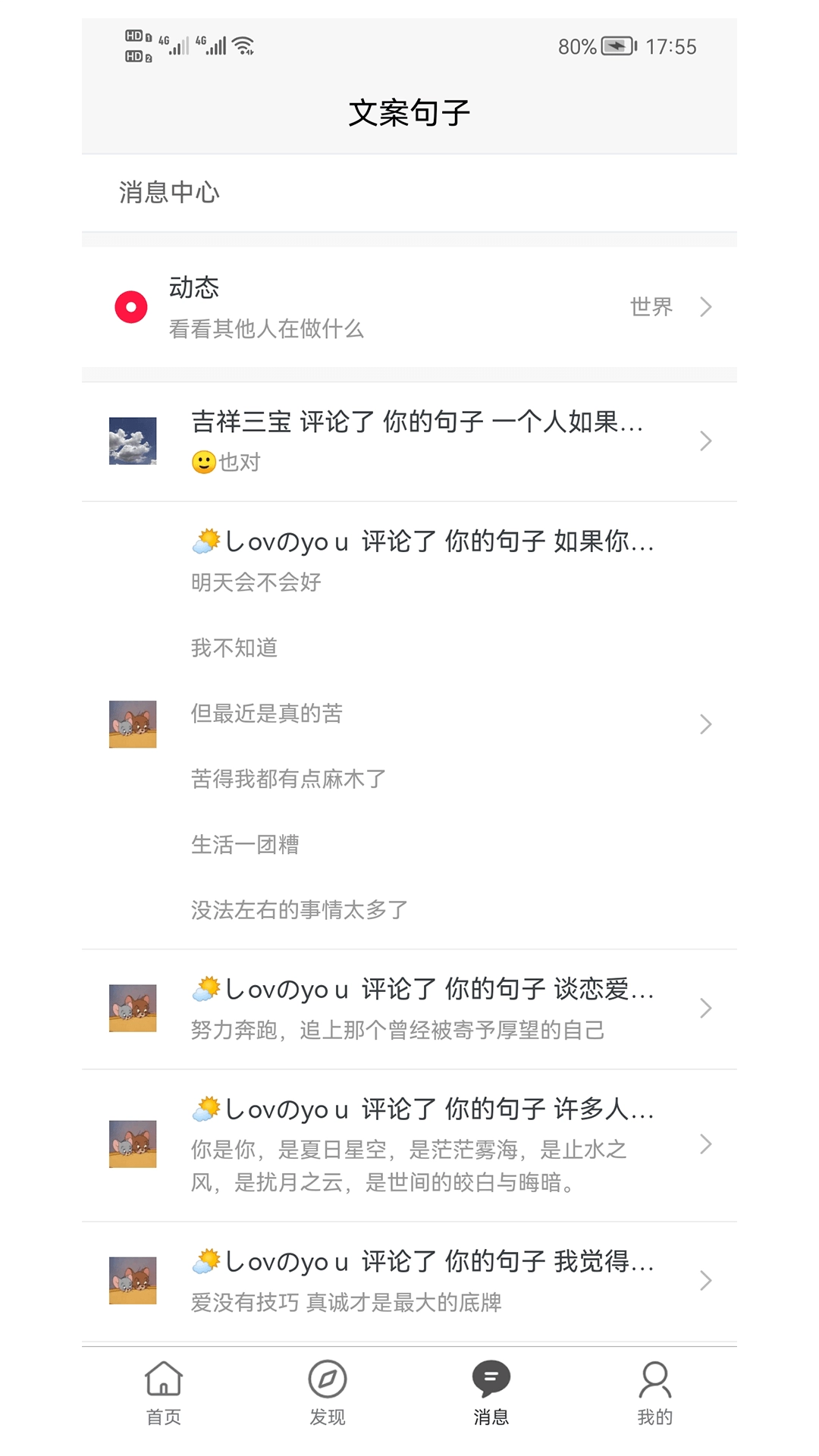Tap the battery indicator showing 80%
Viewport: 819px width, 1456px height.
[x=616, y=45]
